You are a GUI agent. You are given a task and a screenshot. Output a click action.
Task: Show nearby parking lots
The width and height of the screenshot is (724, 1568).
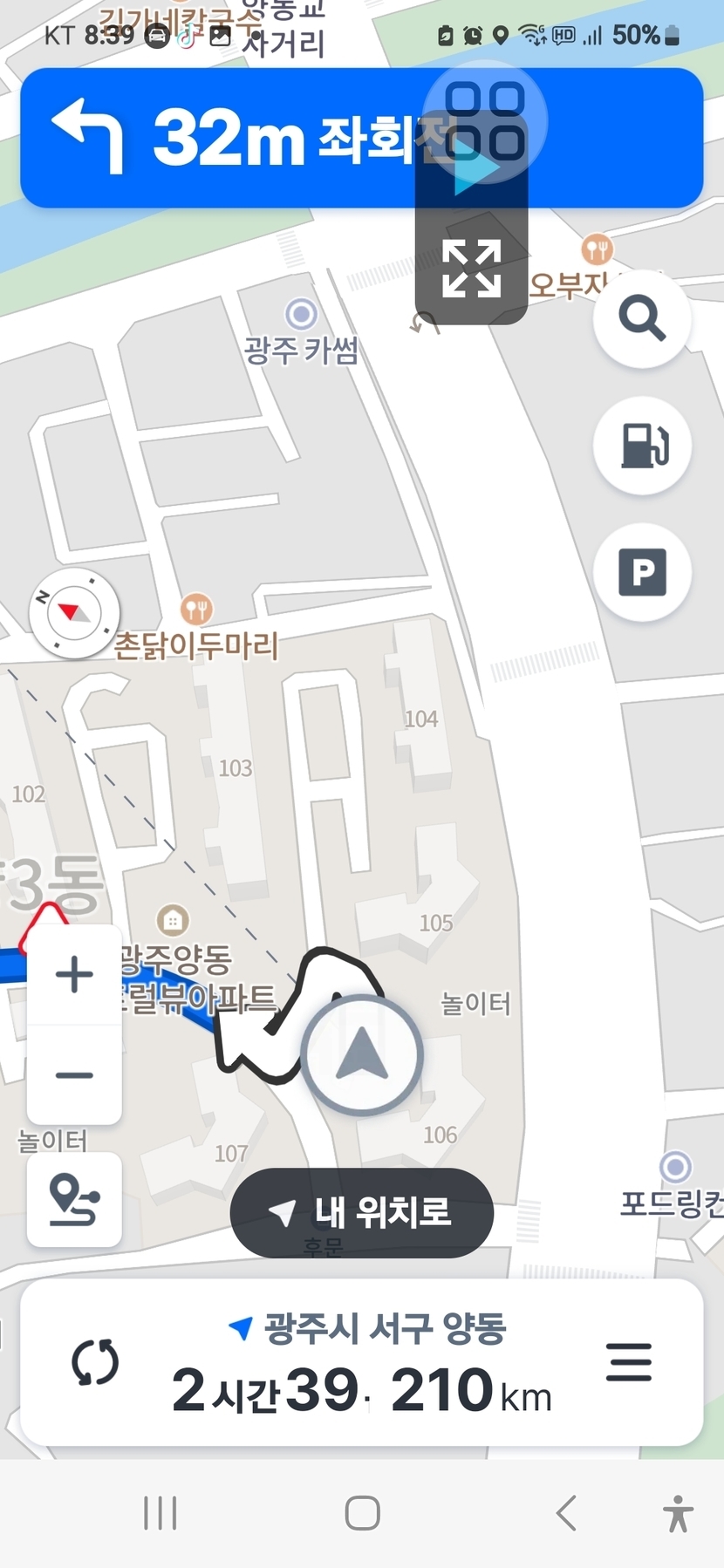click(642, 572)
